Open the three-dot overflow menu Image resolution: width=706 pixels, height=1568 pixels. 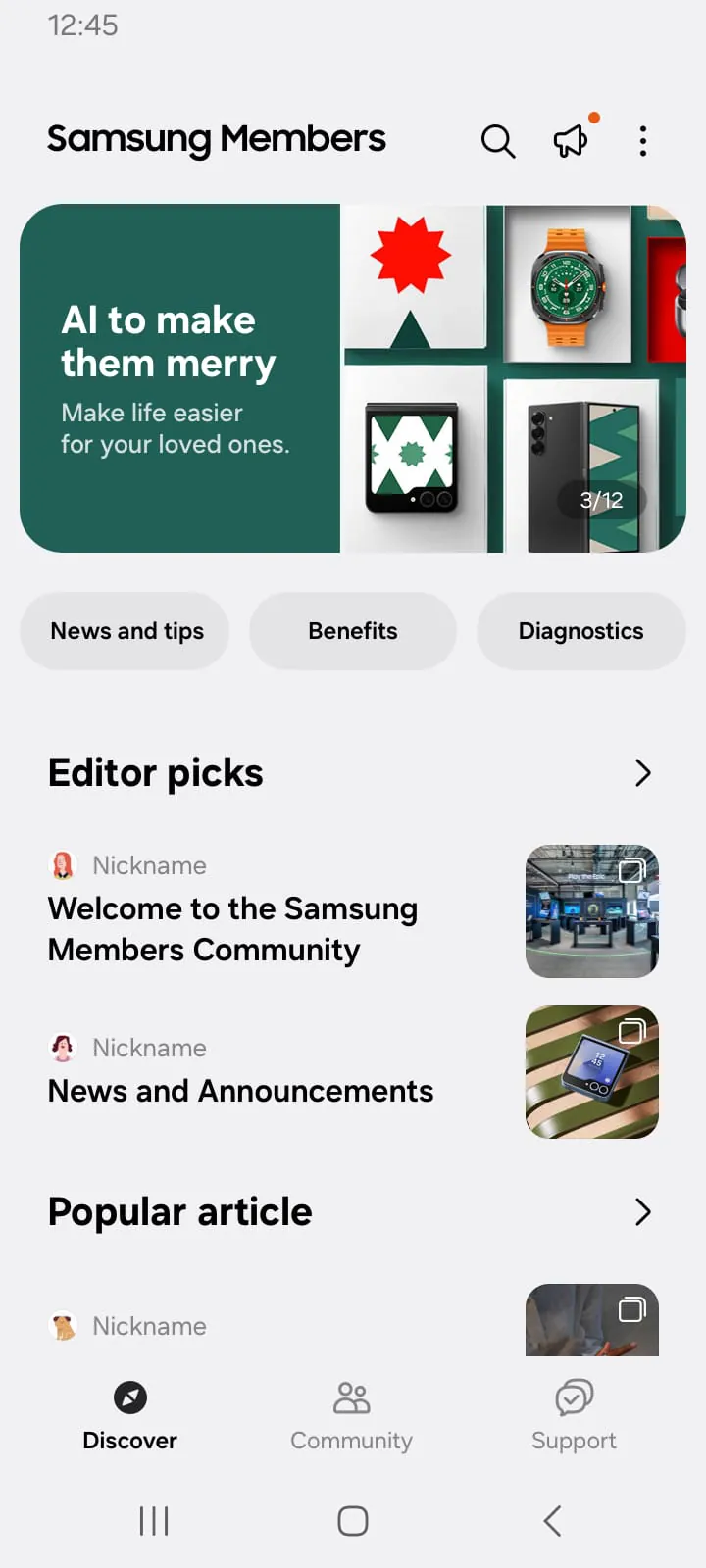642,141
